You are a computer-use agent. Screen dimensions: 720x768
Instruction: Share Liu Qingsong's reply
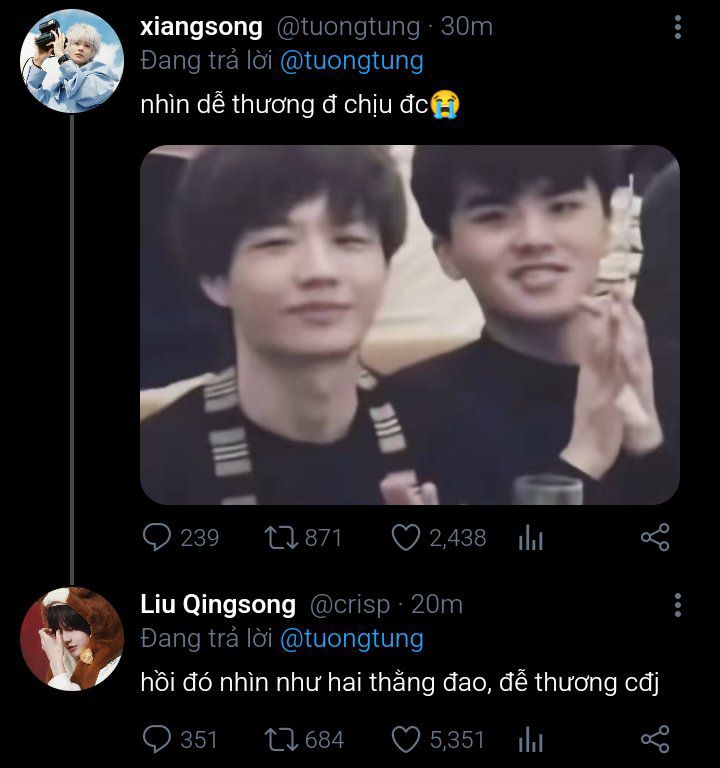click(x=654, y=740)
